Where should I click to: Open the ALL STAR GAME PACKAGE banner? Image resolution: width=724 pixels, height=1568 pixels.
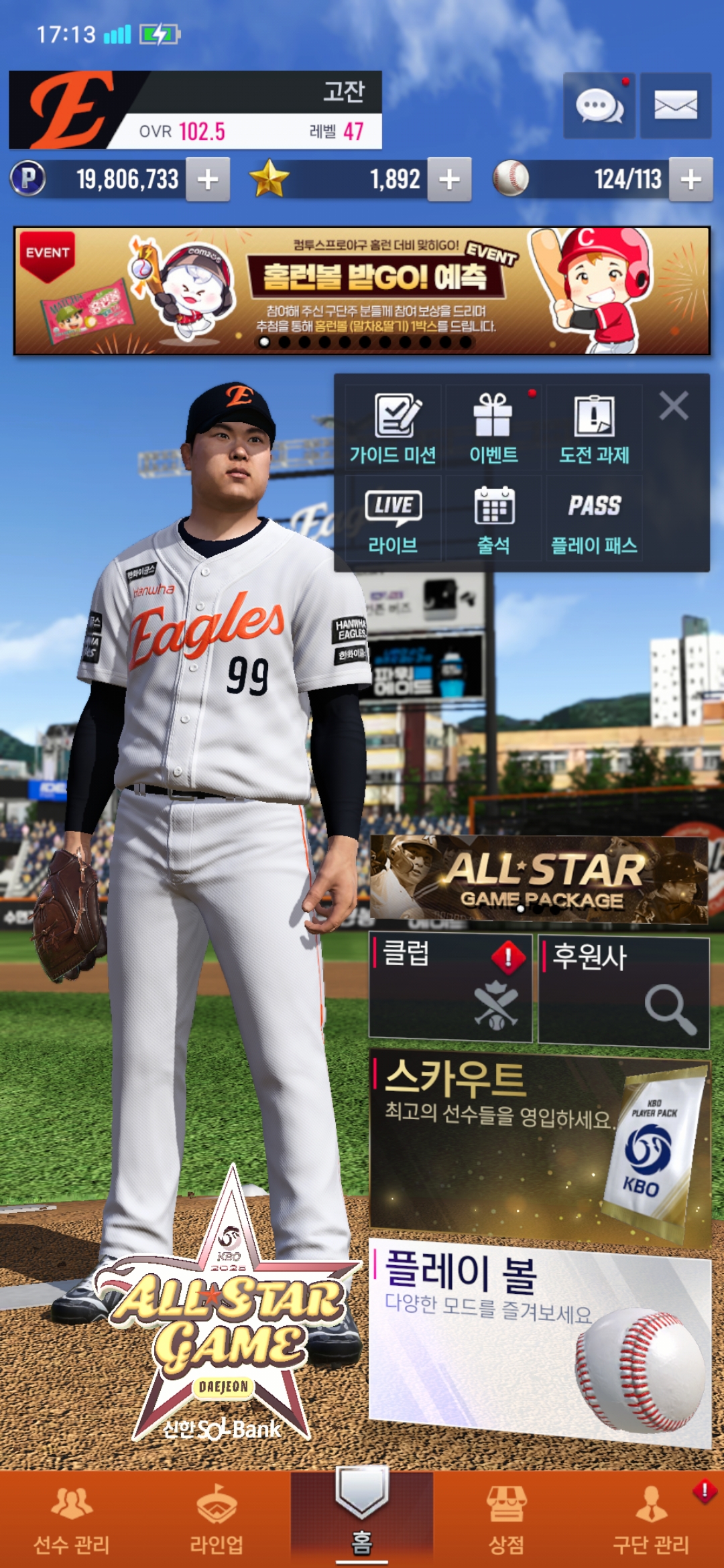[539, 878]
